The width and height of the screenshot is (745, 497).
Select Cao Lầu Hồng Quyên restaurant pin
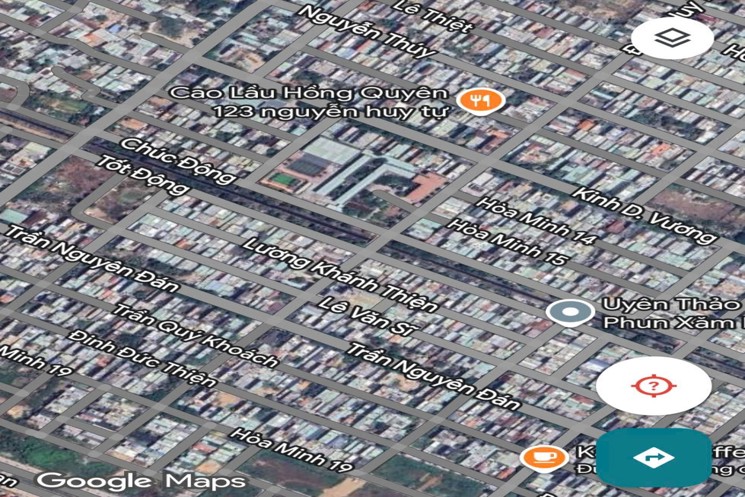pos(473,100)
